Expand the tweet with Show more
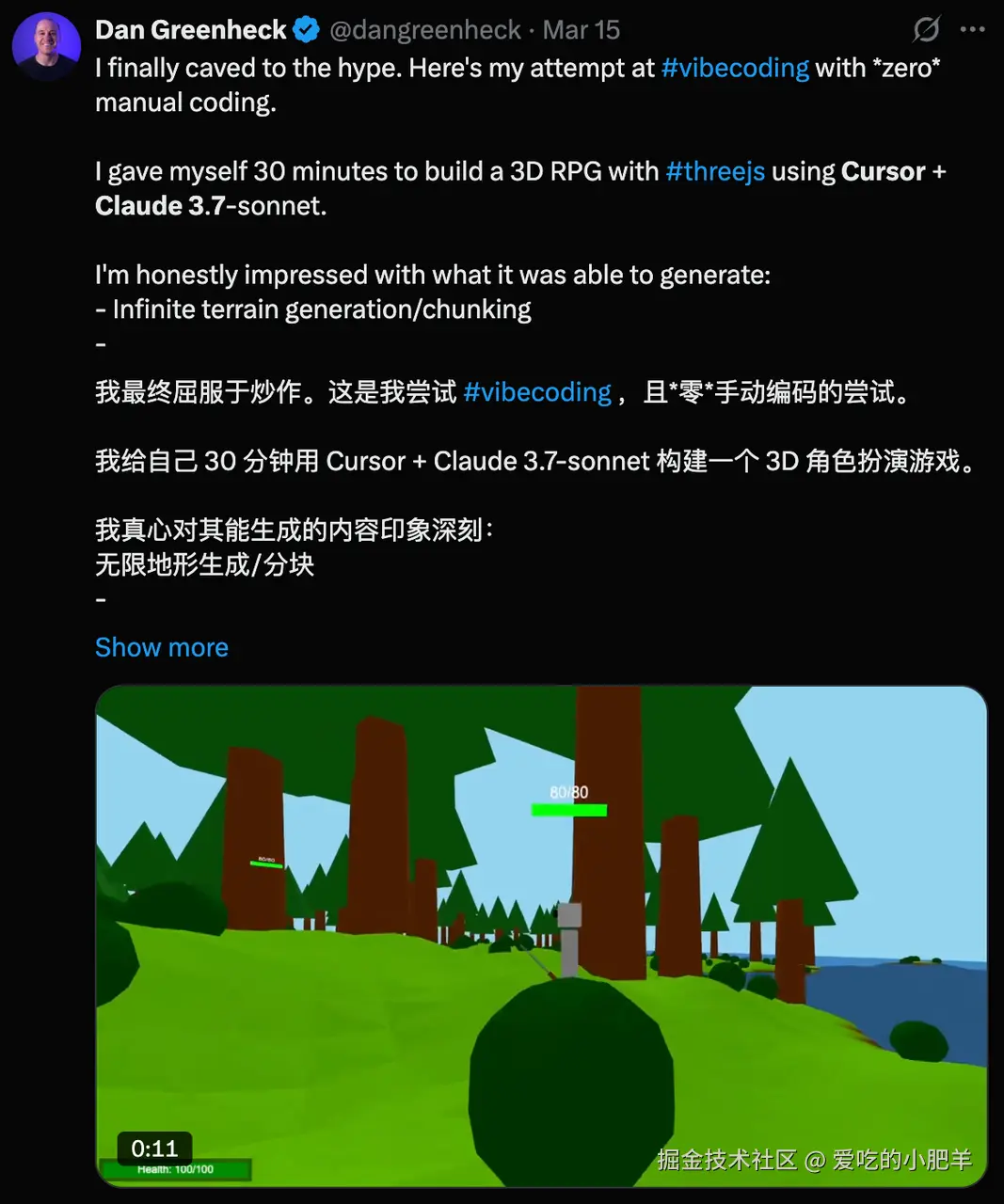The image size is (1004, 1204). point(161,647)
